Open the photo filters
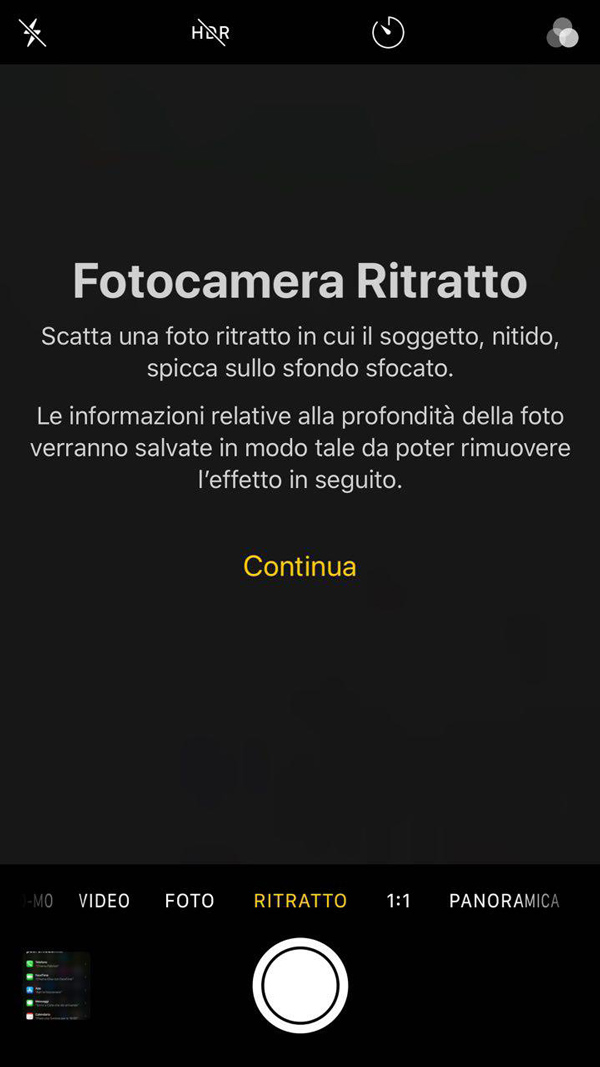 click(x=562, y=34)
